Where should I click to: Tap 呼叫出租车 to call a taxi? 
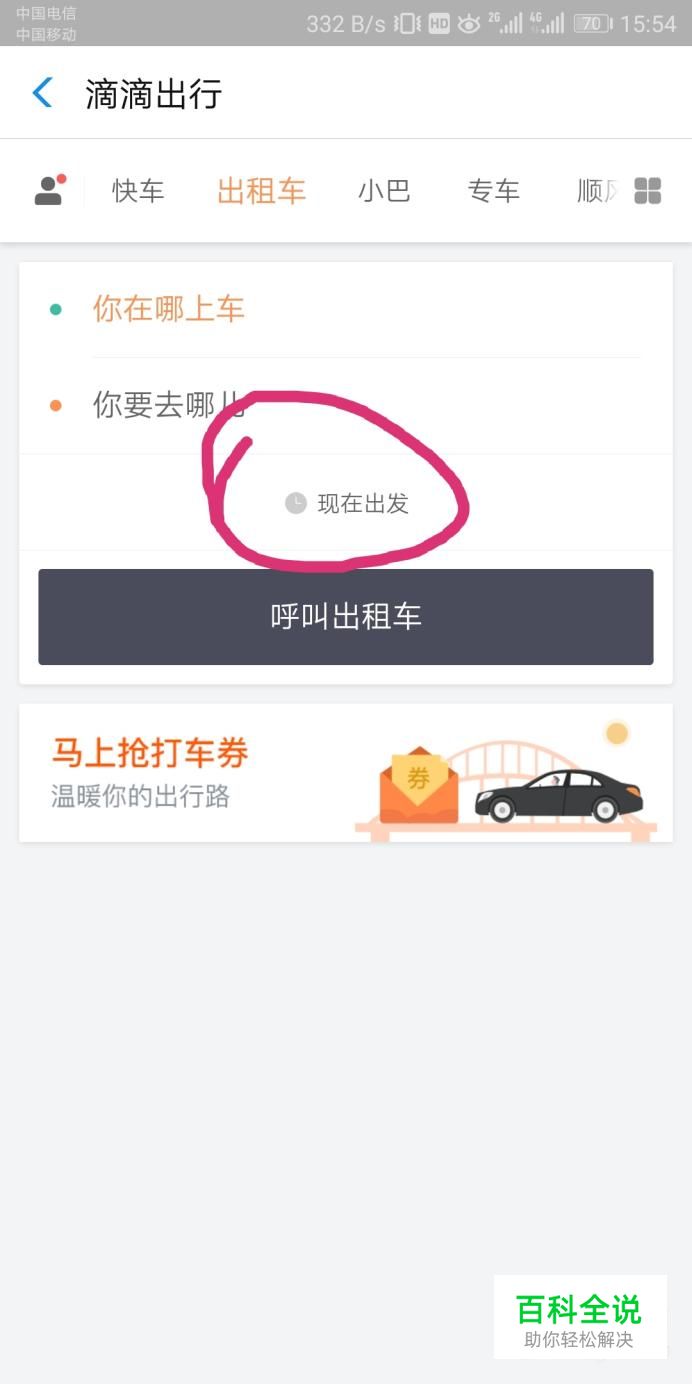[x=346, y=617]
